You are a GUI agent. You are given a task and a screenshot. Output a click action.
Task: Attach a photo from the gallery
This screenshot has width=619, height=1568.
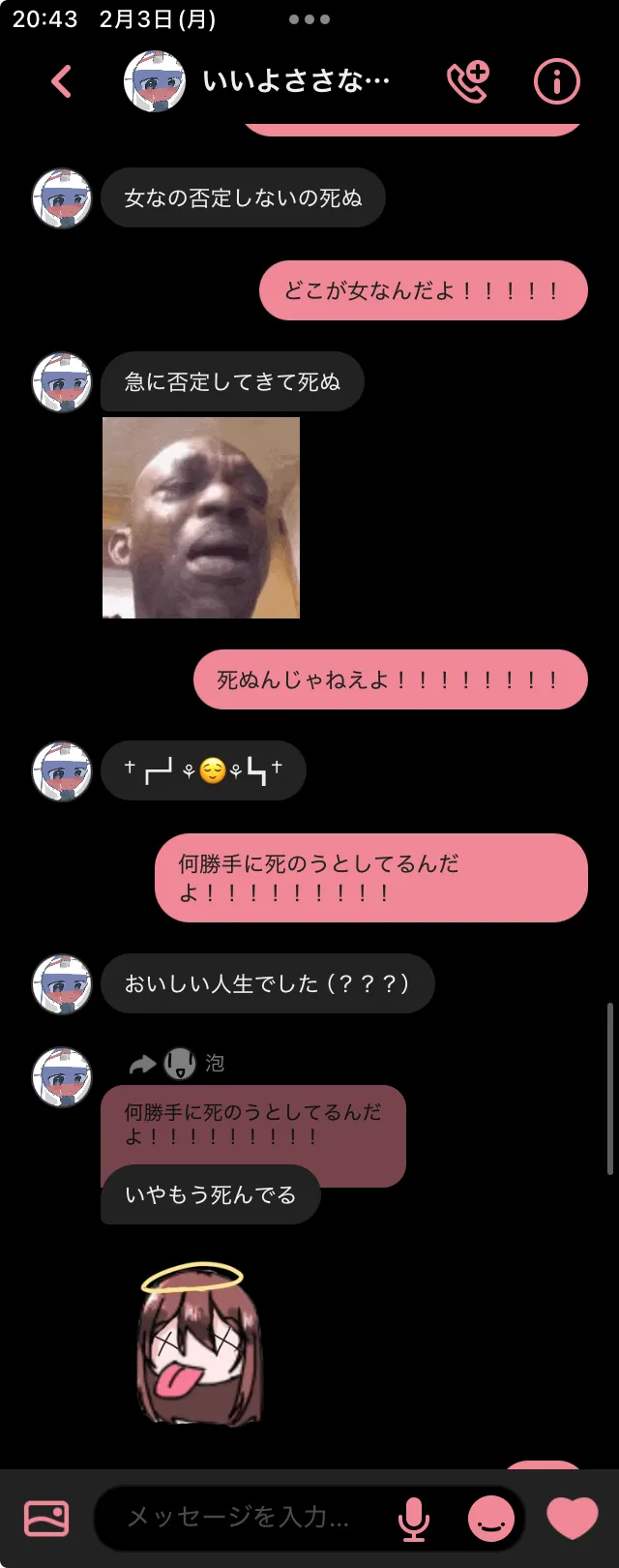pos(46,1519)
